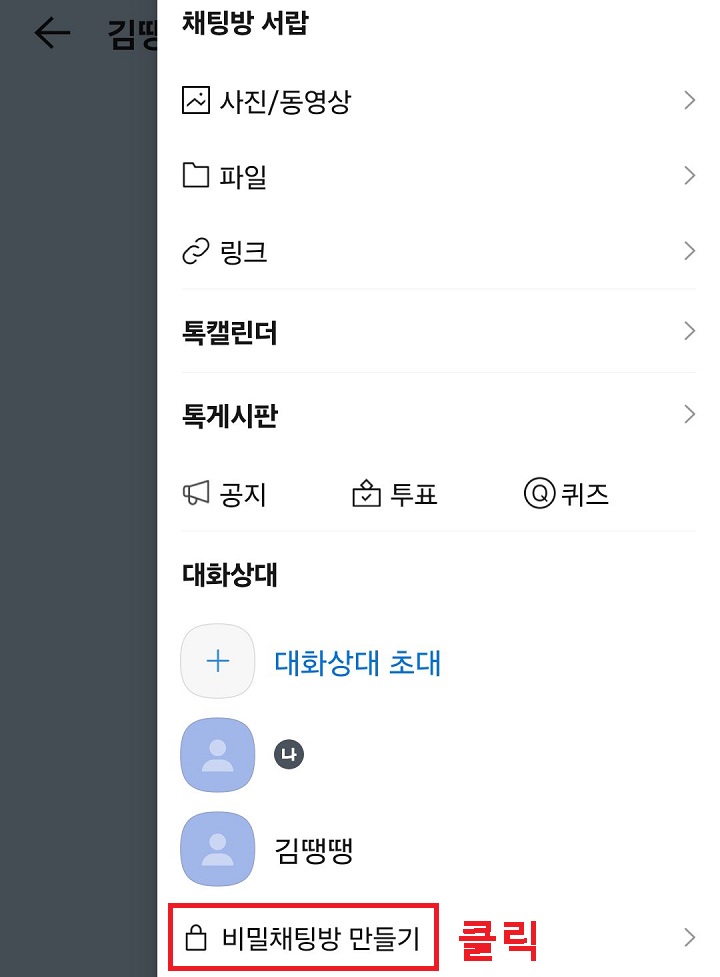Expand the 비밀채팅방 만들기 chevron

[689, 937]
